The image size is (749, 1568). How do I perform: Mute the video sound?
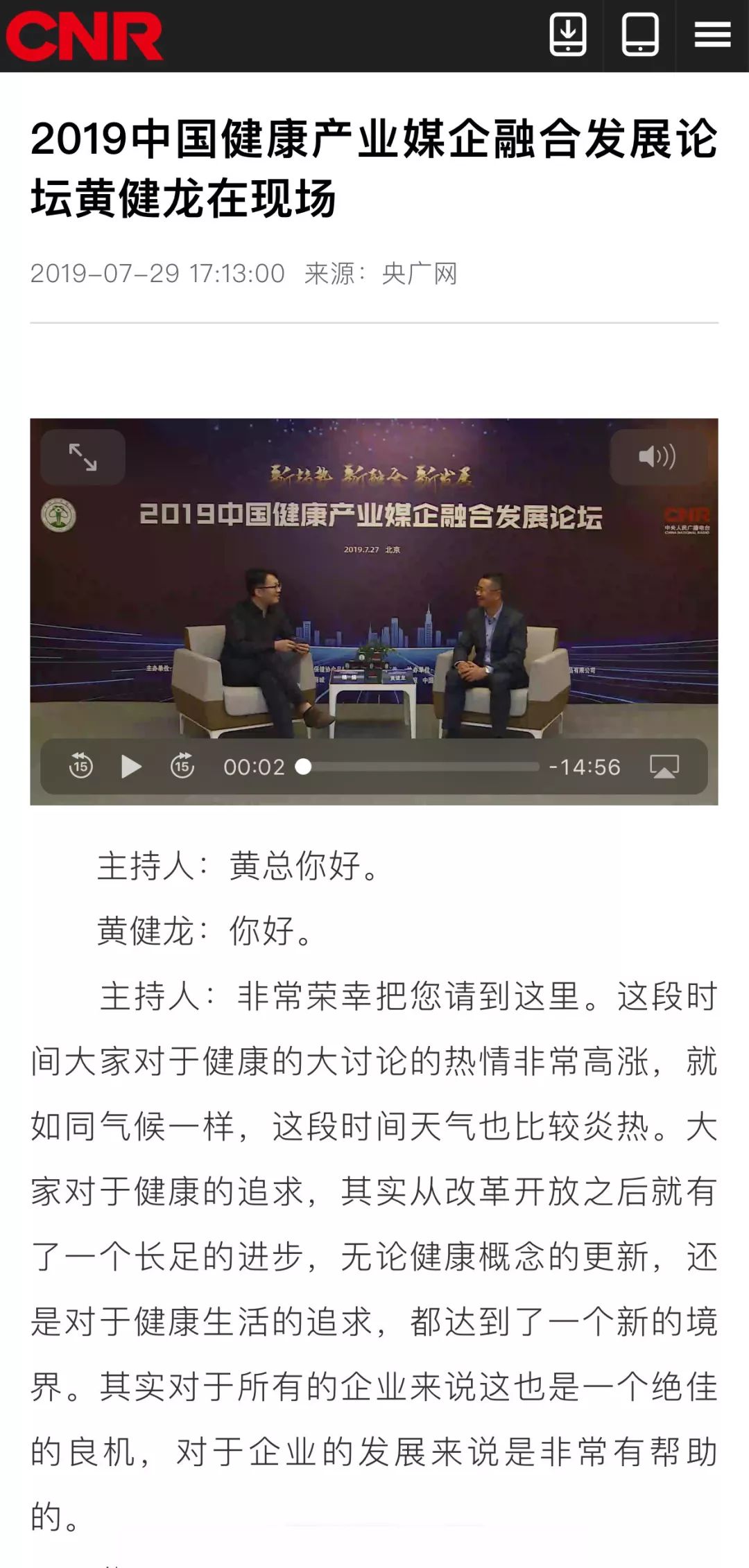(657, 457)
